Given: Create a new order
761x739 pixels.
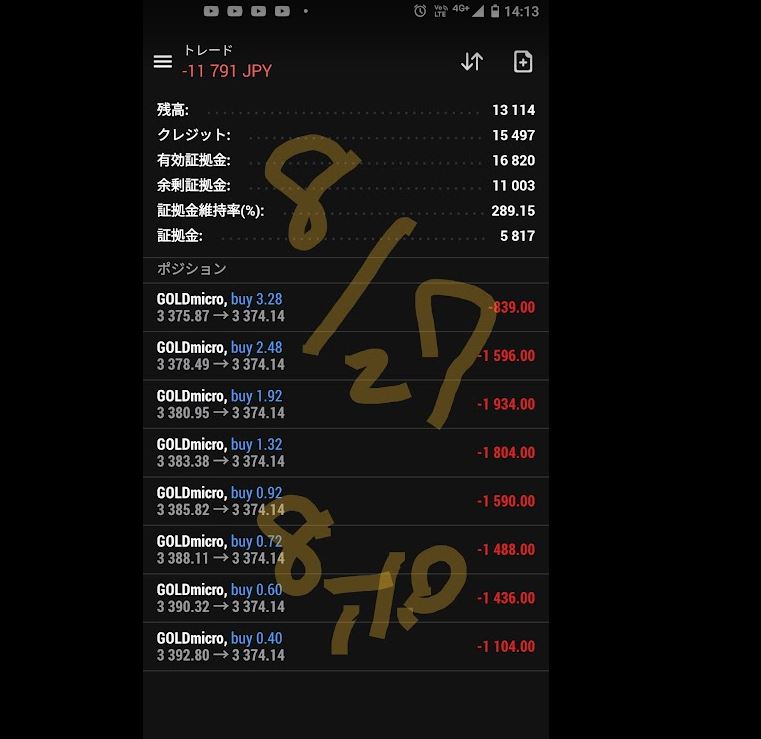Looking at the screenshot, I should (x=523, y=62).
